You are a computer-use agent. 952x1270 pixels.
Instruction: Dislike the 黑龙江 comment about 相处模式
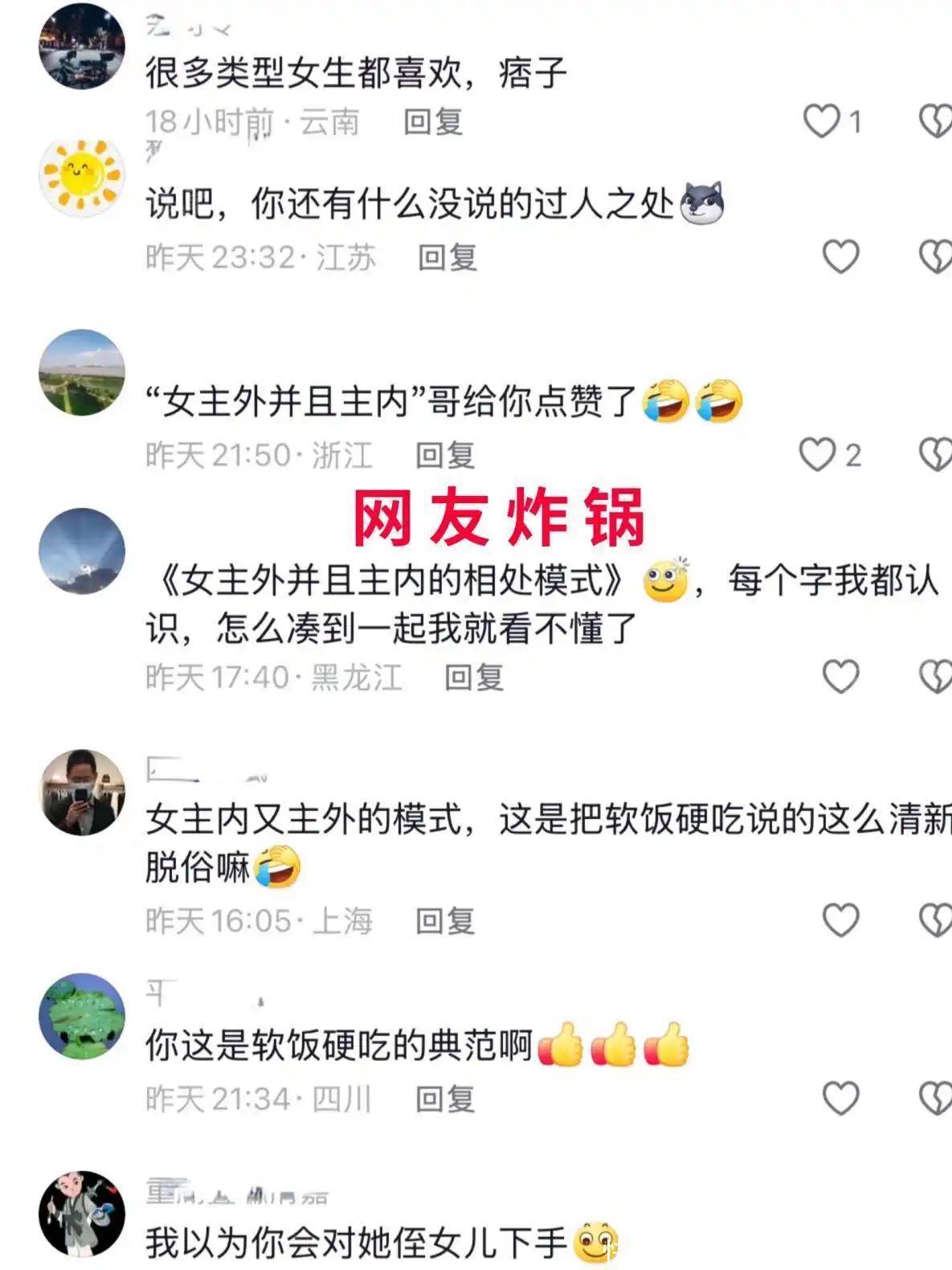pyautogui.click(x=935, y=677)
